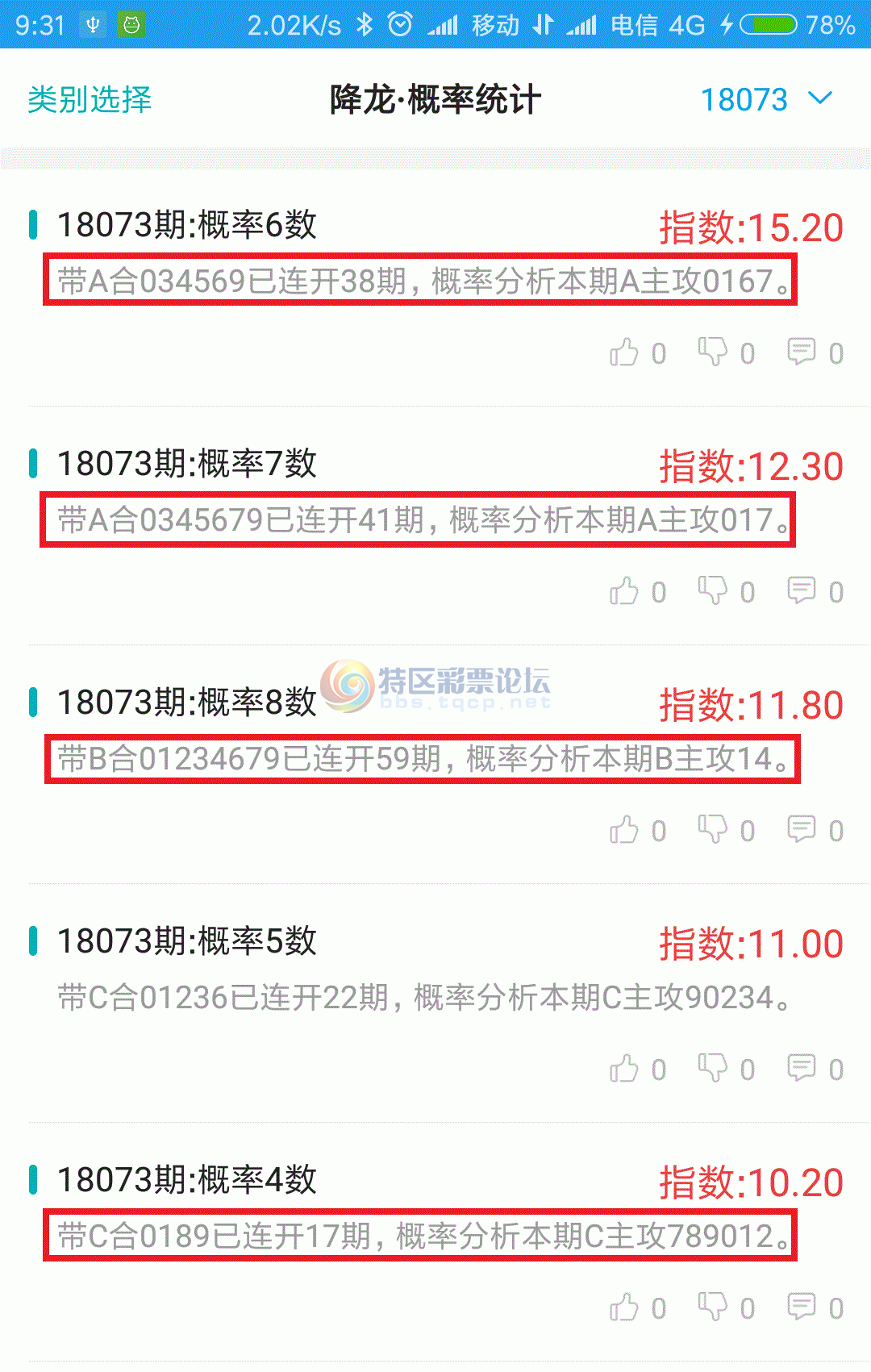The width and height of the screenshot is (871, 1372).
Task: Like the 概率8数 entry
Action: pos(625,830)
